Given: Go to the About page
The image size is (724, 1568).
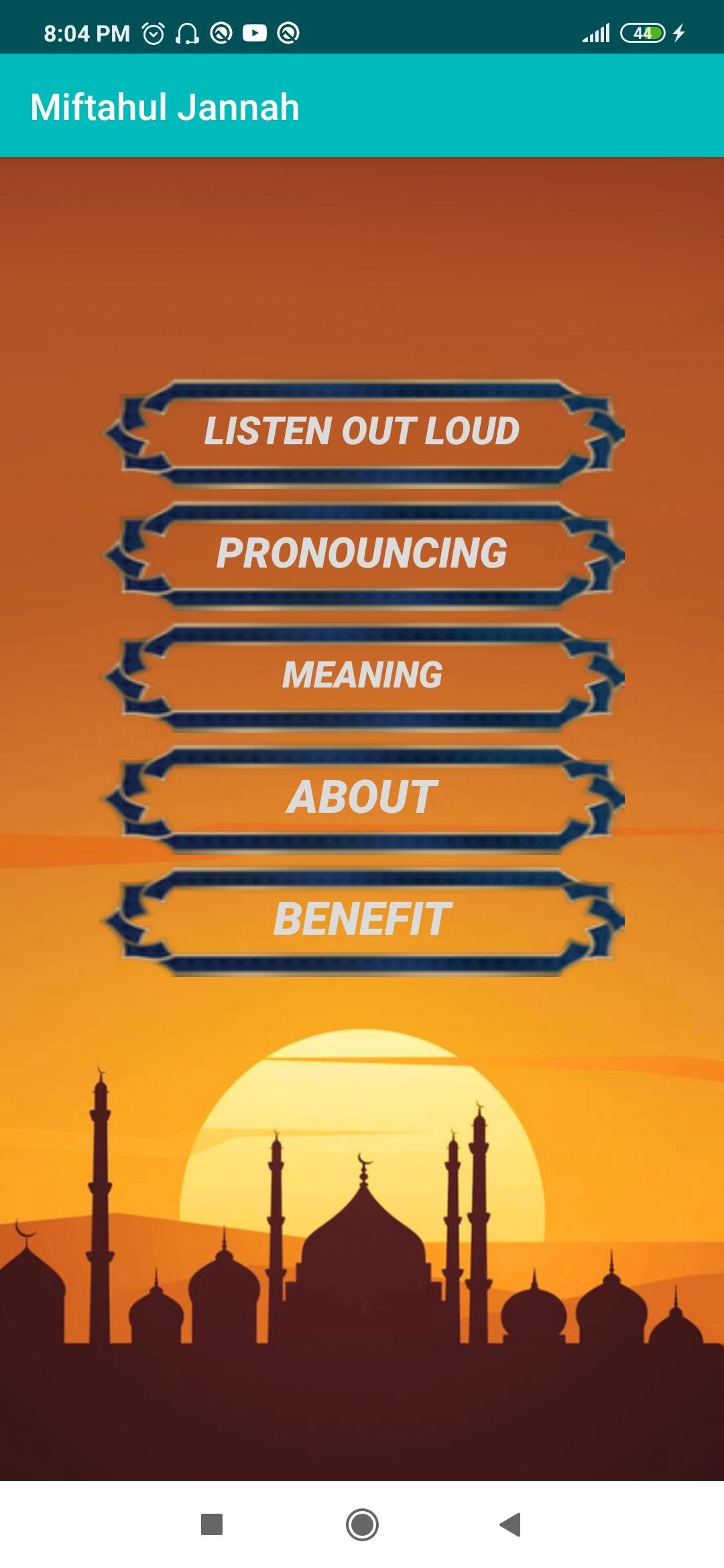Looking at the screenshot, I should coord(362,797).
